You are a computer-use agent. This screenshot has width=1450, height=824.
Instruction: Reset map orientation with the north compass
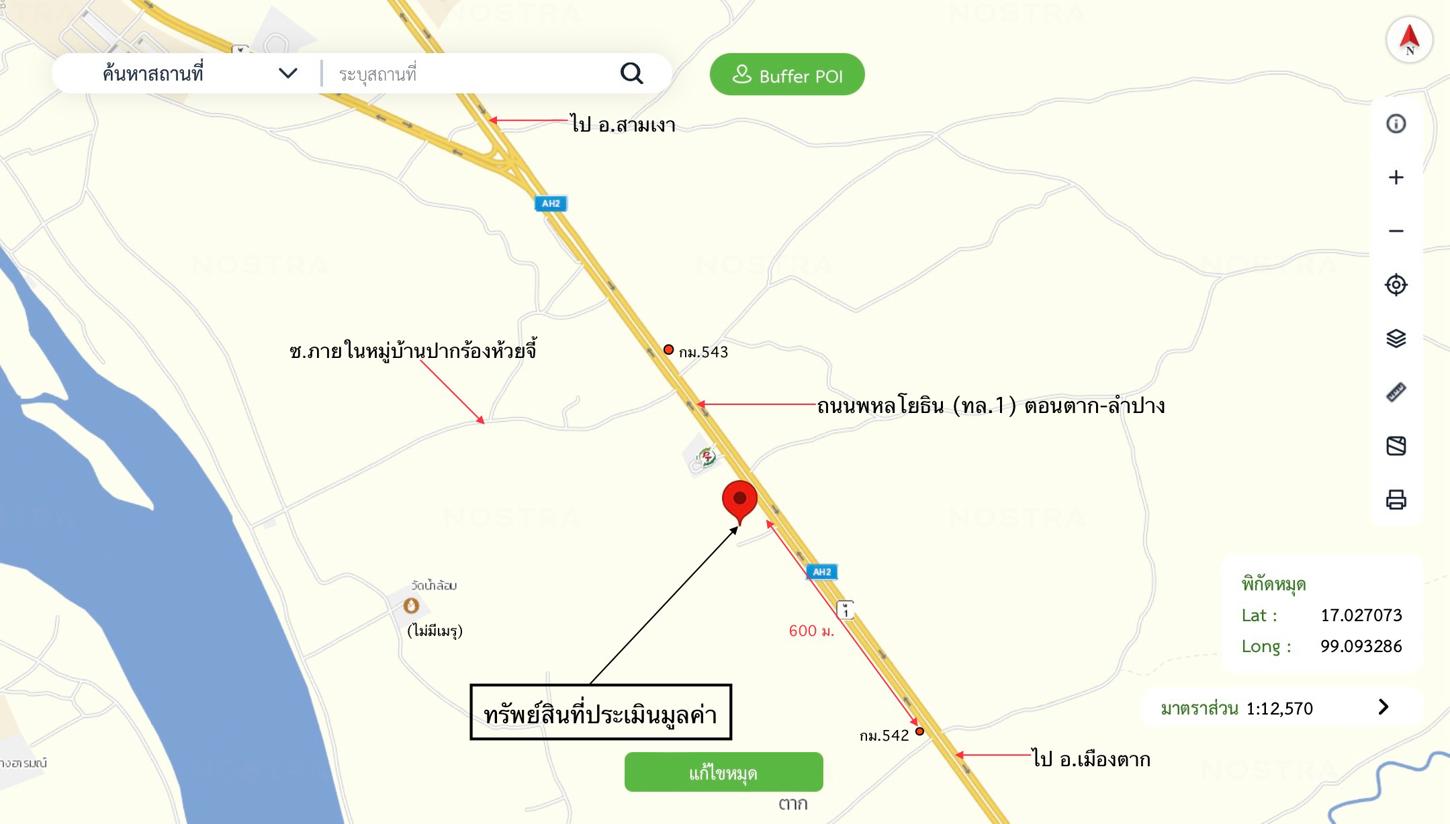1409,40
